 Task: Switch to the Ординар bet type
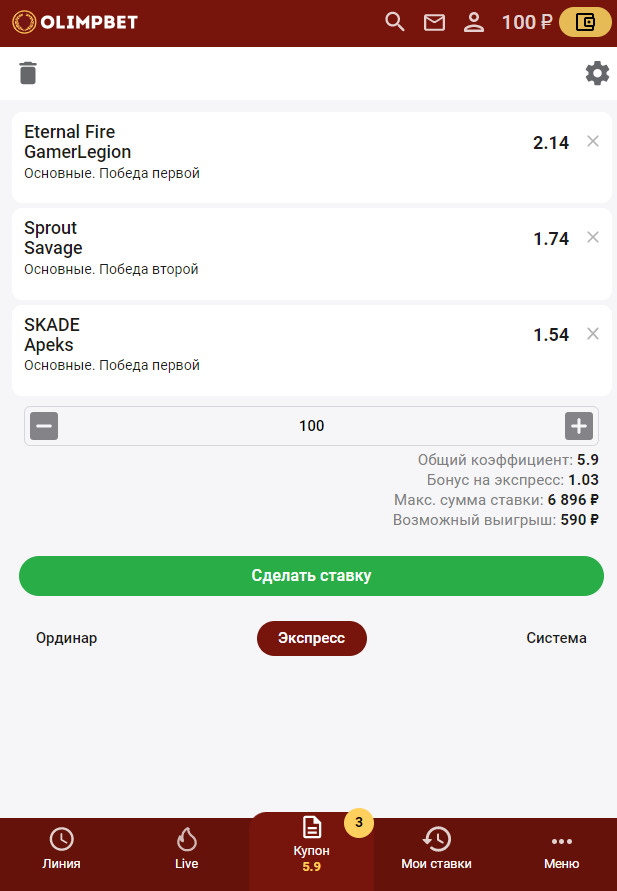point(67,638)
